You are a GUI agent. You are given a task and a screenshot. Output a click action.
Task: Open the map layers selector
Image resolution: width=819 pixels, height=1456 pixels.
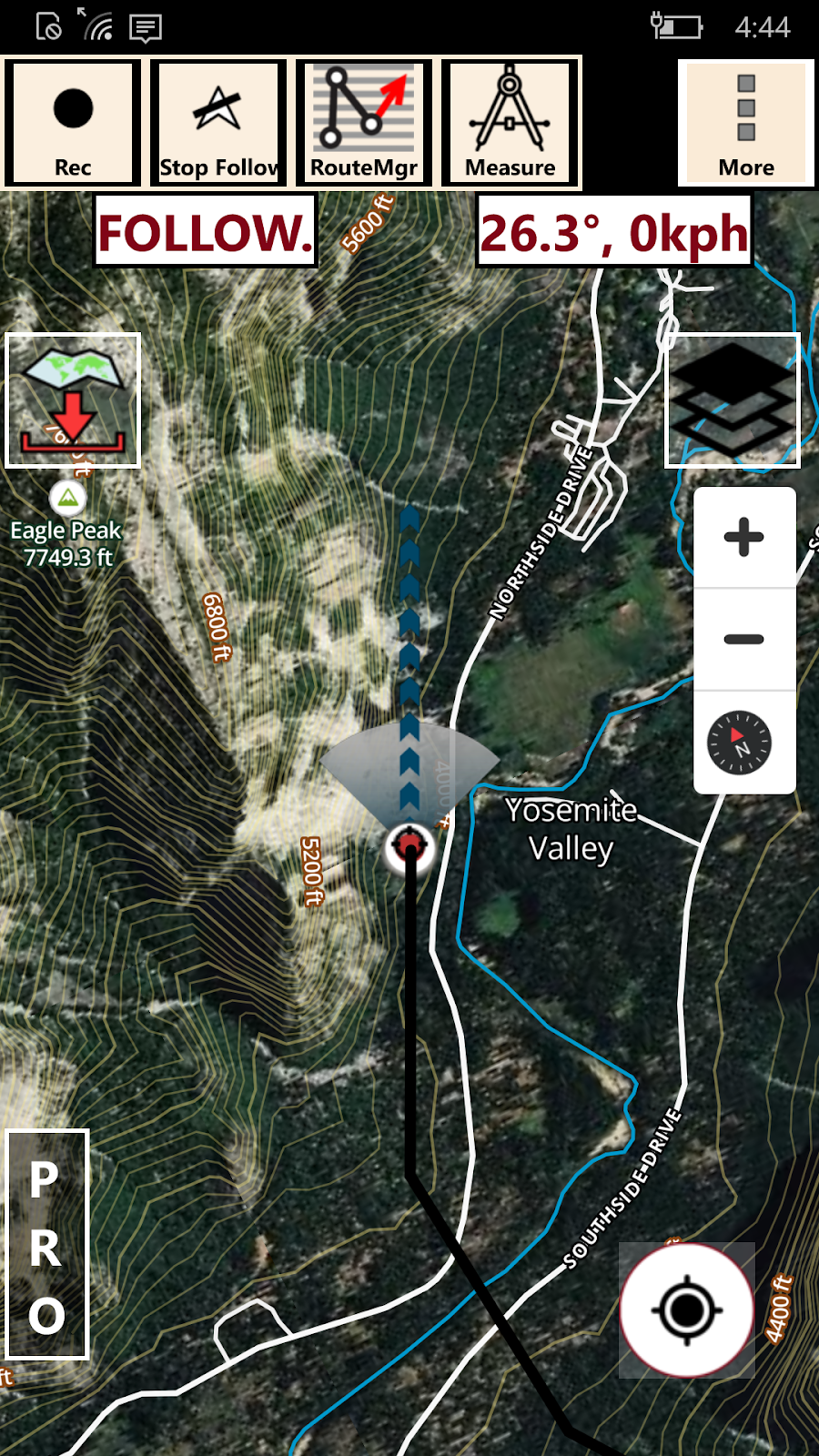[733, 400]
